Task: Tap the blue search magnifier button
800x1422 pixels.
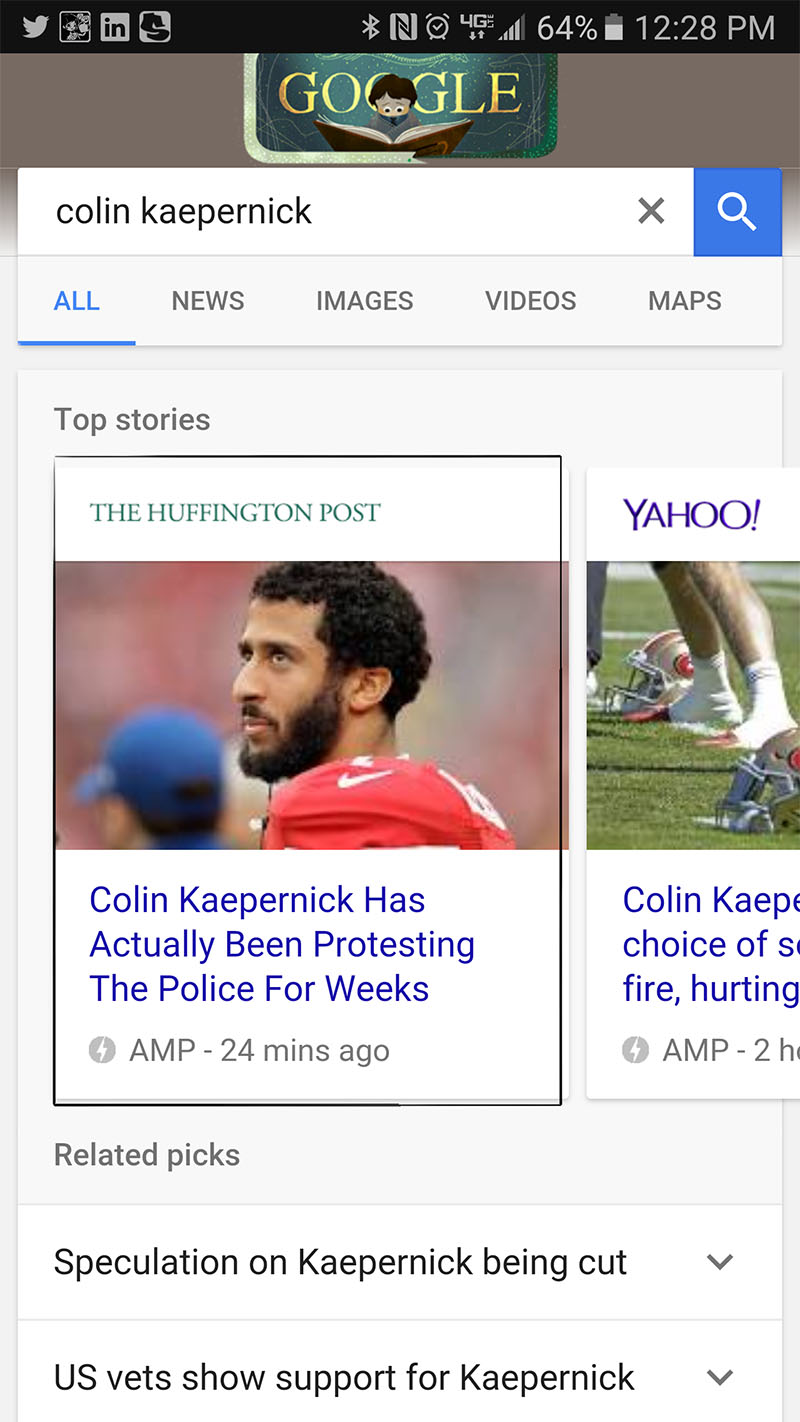Action: (x=737, y=212)
